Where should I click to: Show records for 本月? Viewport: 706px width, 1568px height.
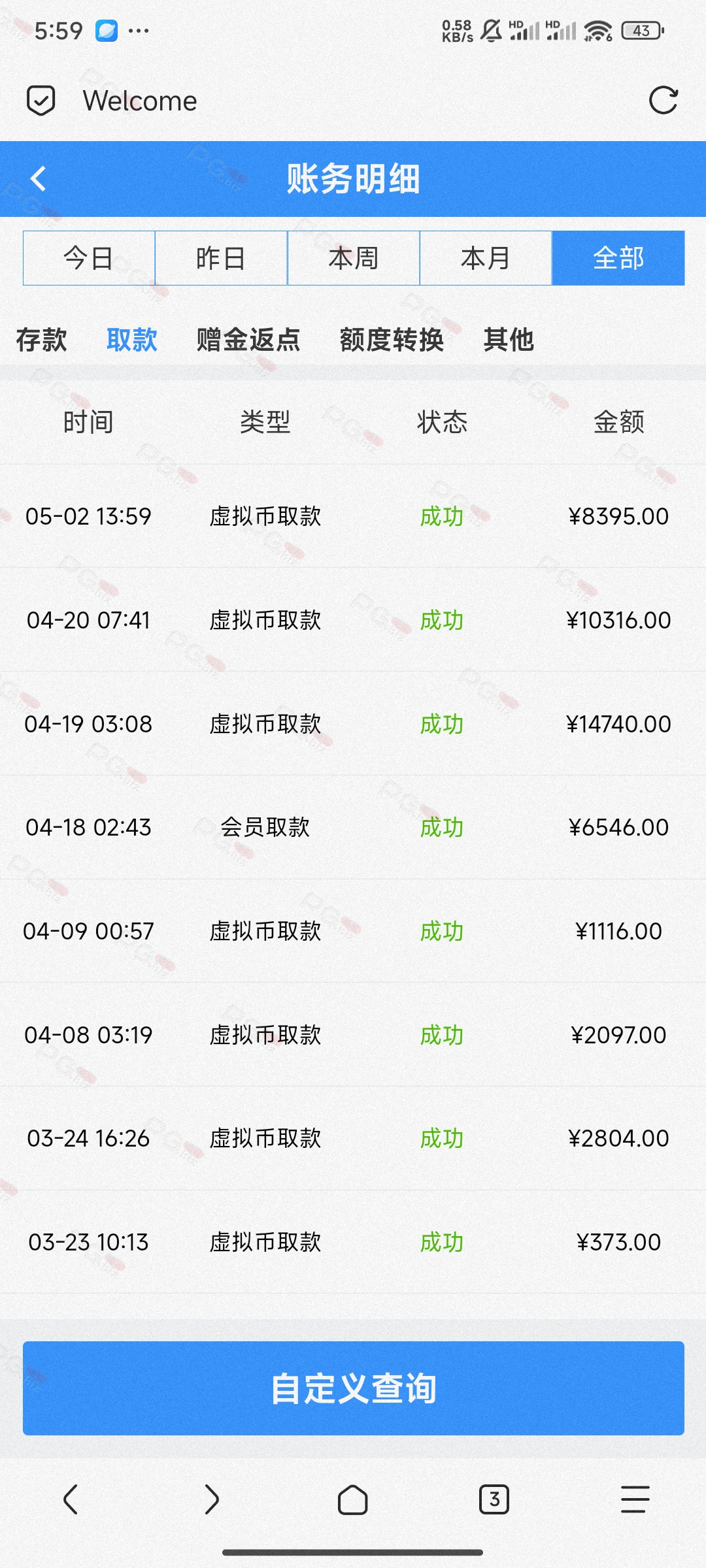click(x=486, y=258)
